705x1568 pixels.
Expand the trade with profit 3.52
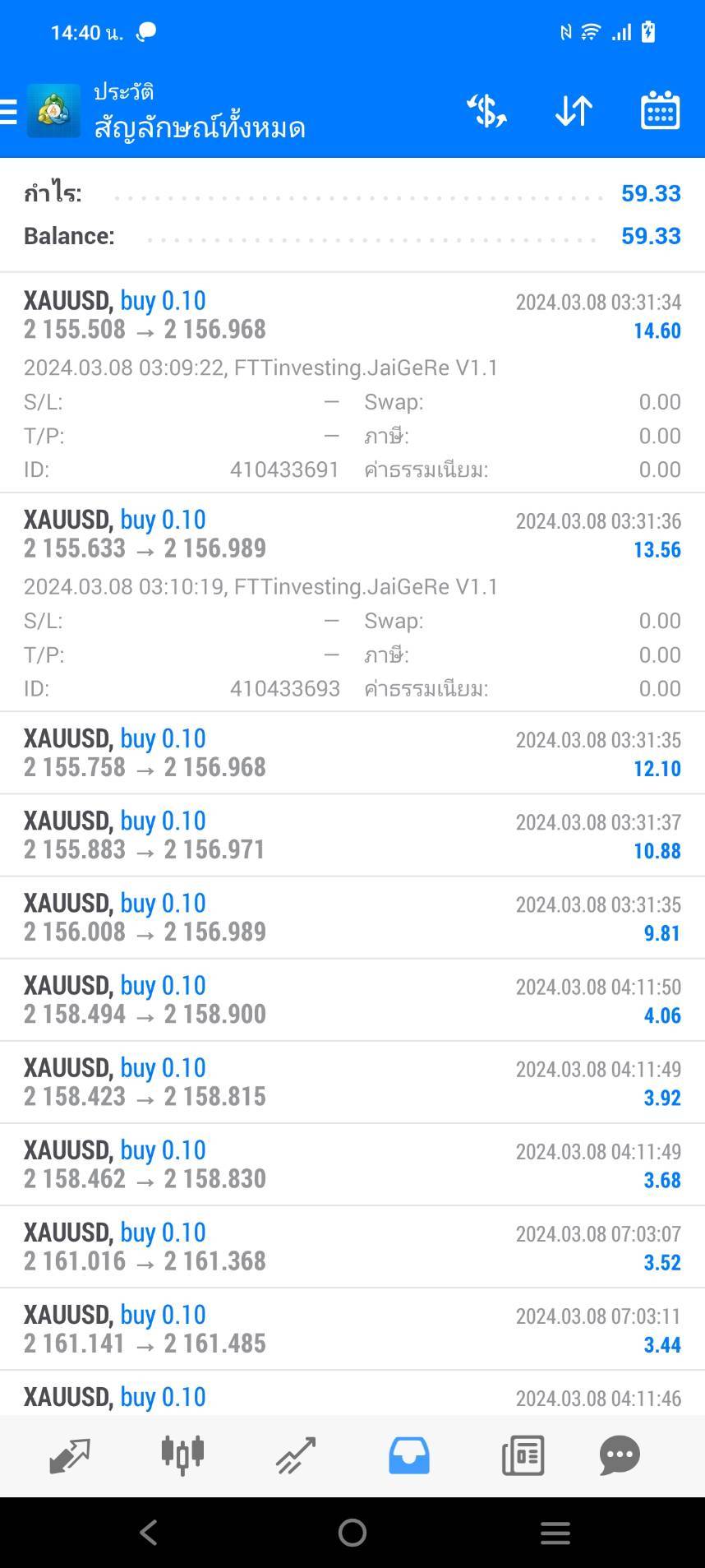pyautogui.click(x=352, y=1246)
